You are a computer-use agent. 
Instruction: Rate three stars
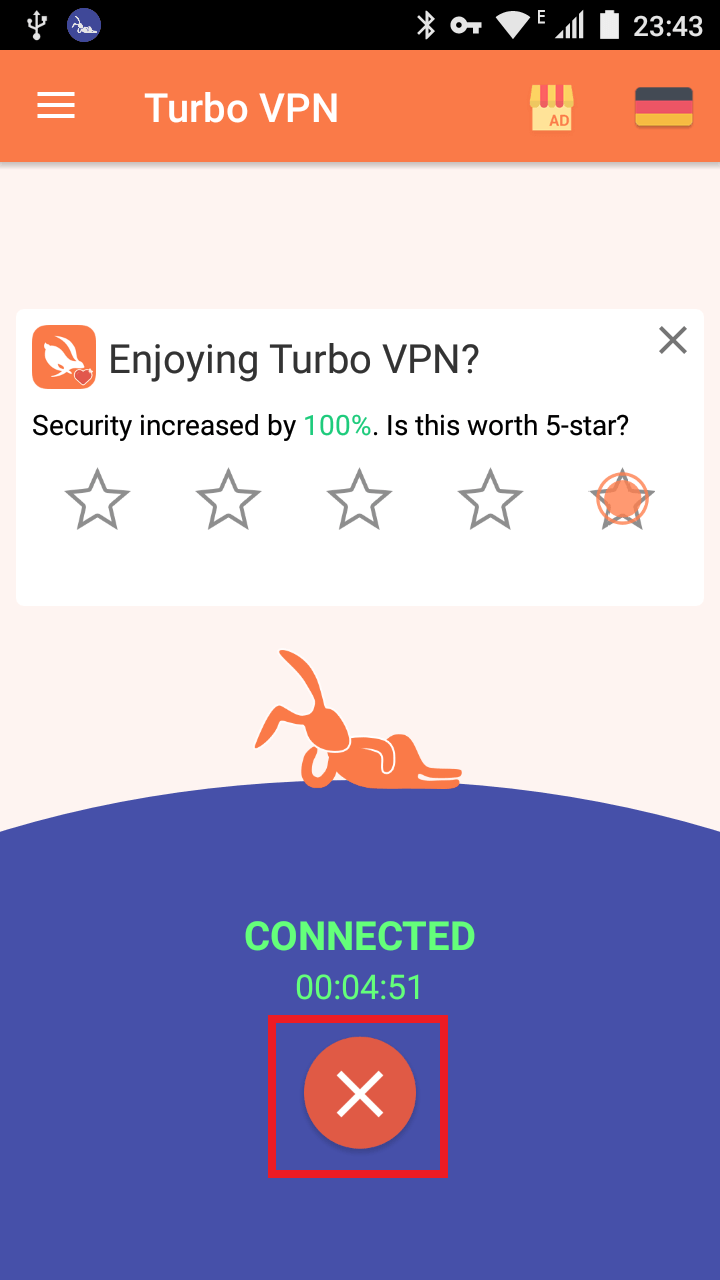point(359,498)
